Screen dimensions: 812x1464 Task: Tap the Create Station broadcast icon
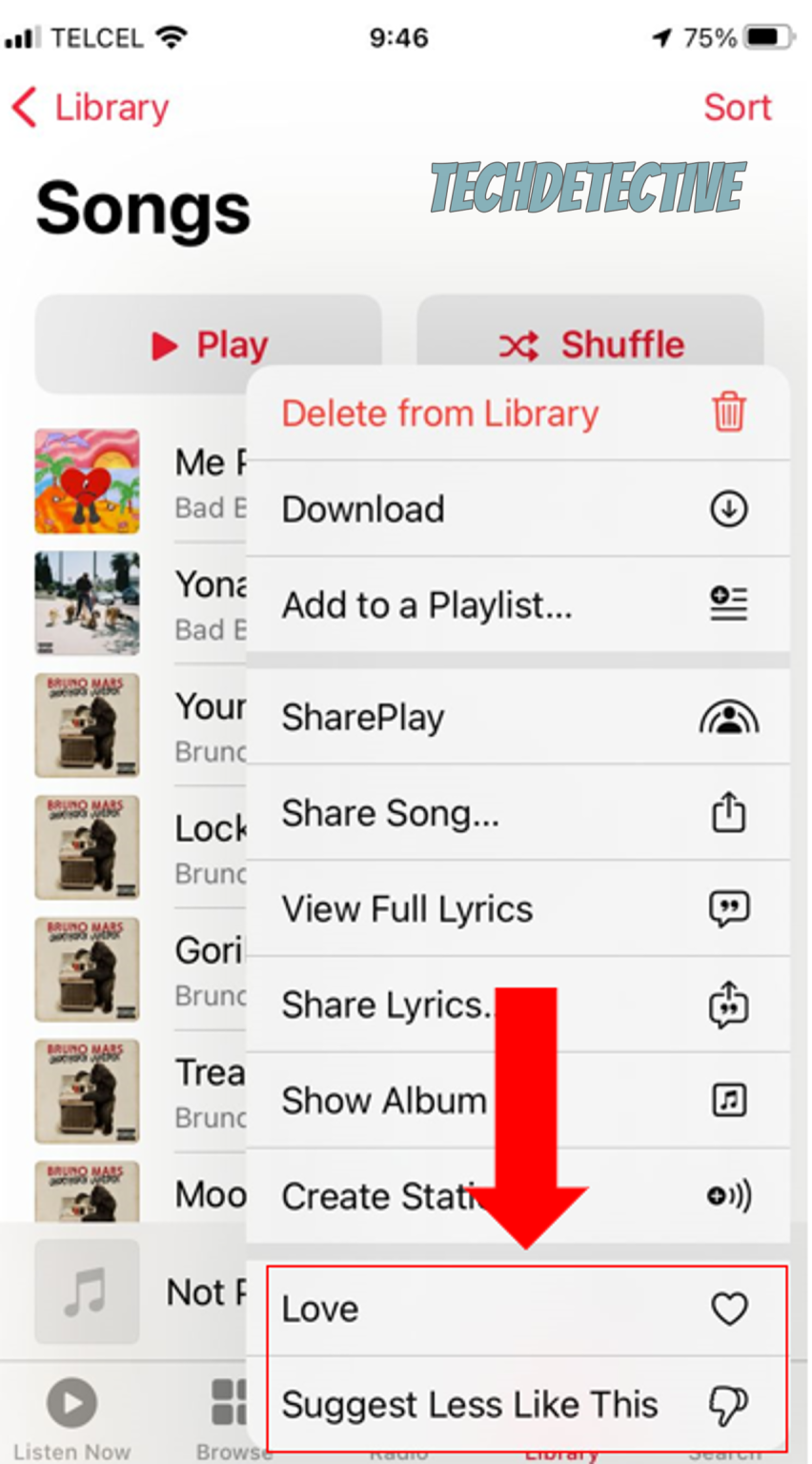click(x=728, y=1195)
